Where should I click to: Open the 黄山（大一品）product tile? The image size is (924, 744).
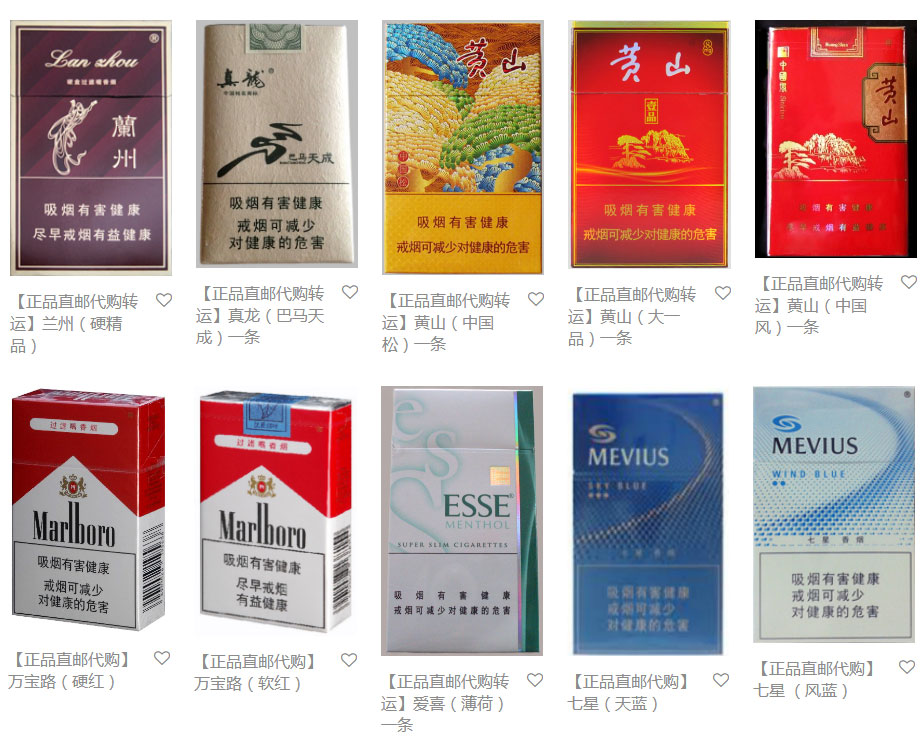coord(649,145)
